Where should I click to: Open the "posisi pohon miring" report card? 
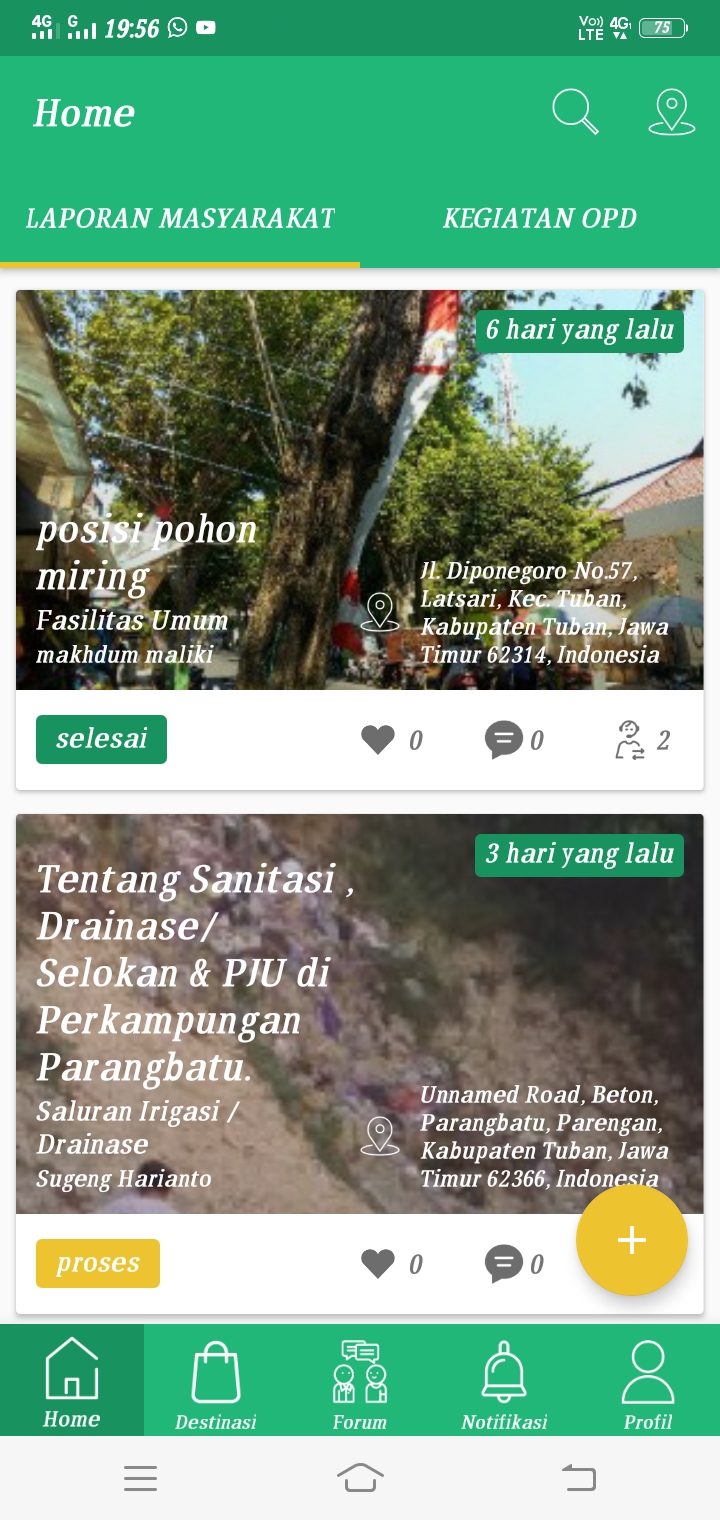click(x=359, y=490)
